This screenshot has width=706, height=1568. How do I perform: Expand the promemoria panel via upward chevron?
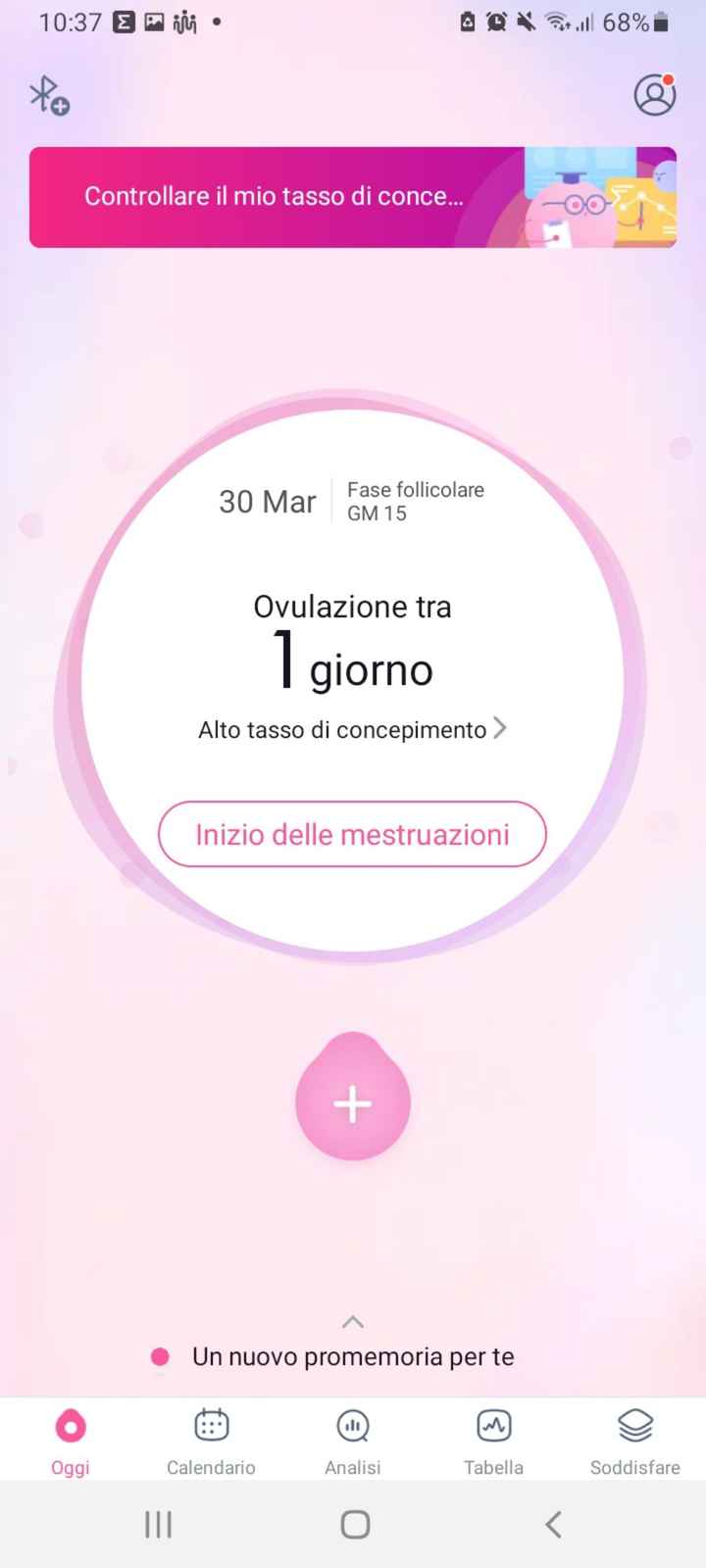pyautogui.click(x=352, y=1321)
